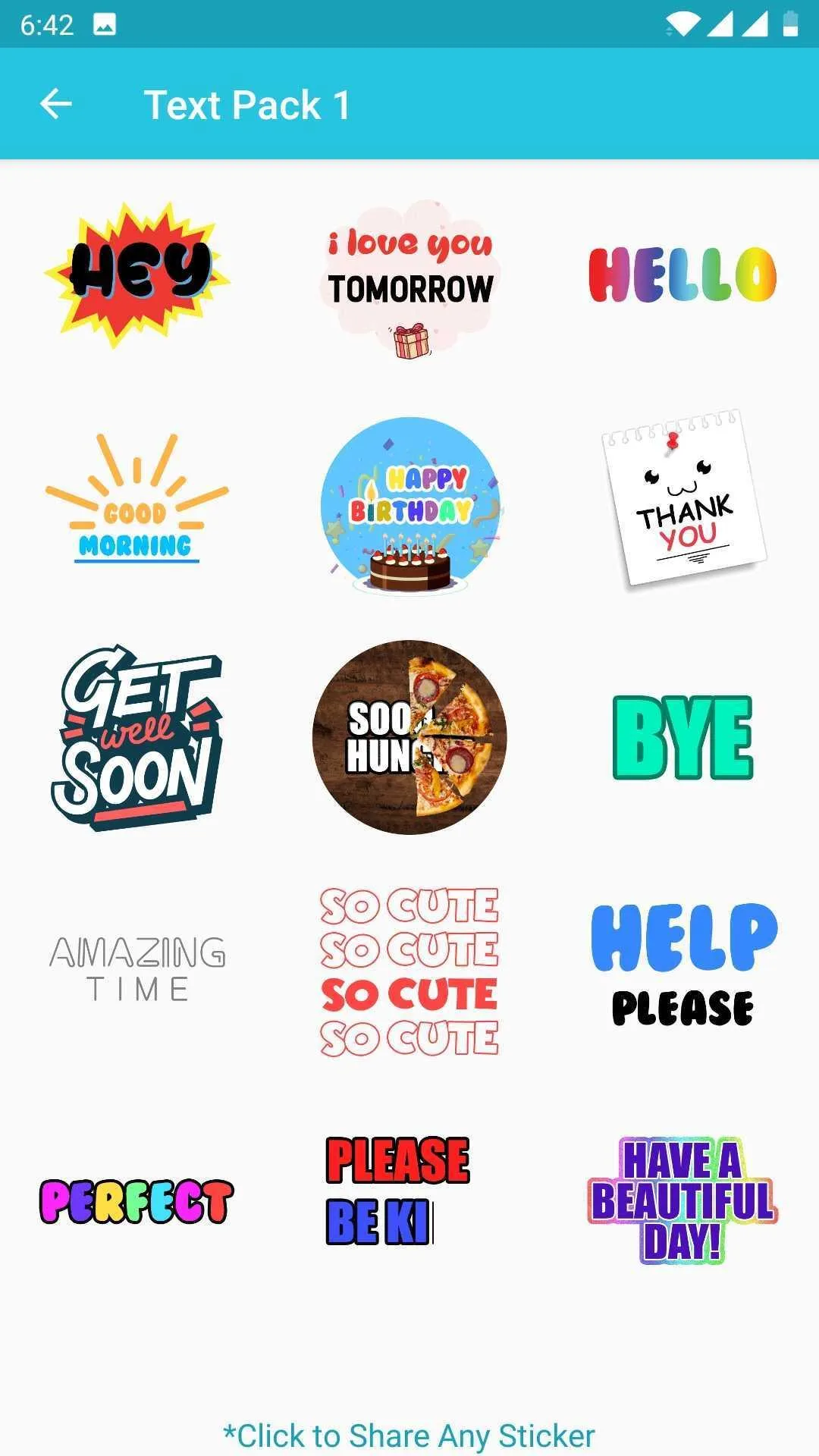
Task: Select the Thank You note sticker
Action: pyautogui.click(x=683, y=499)
